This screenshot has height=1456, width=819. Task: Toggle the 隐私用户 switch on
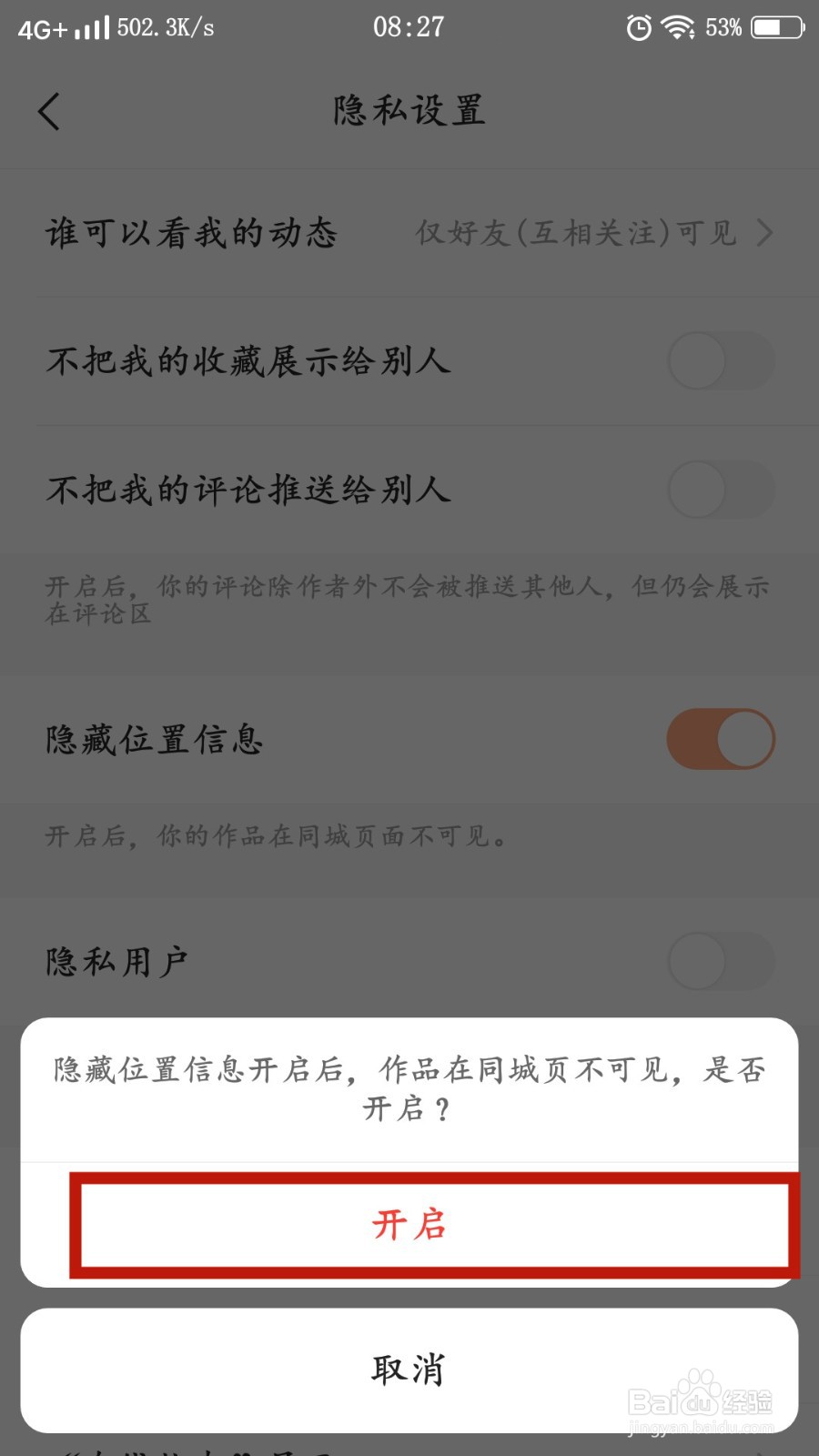[720, 960]
